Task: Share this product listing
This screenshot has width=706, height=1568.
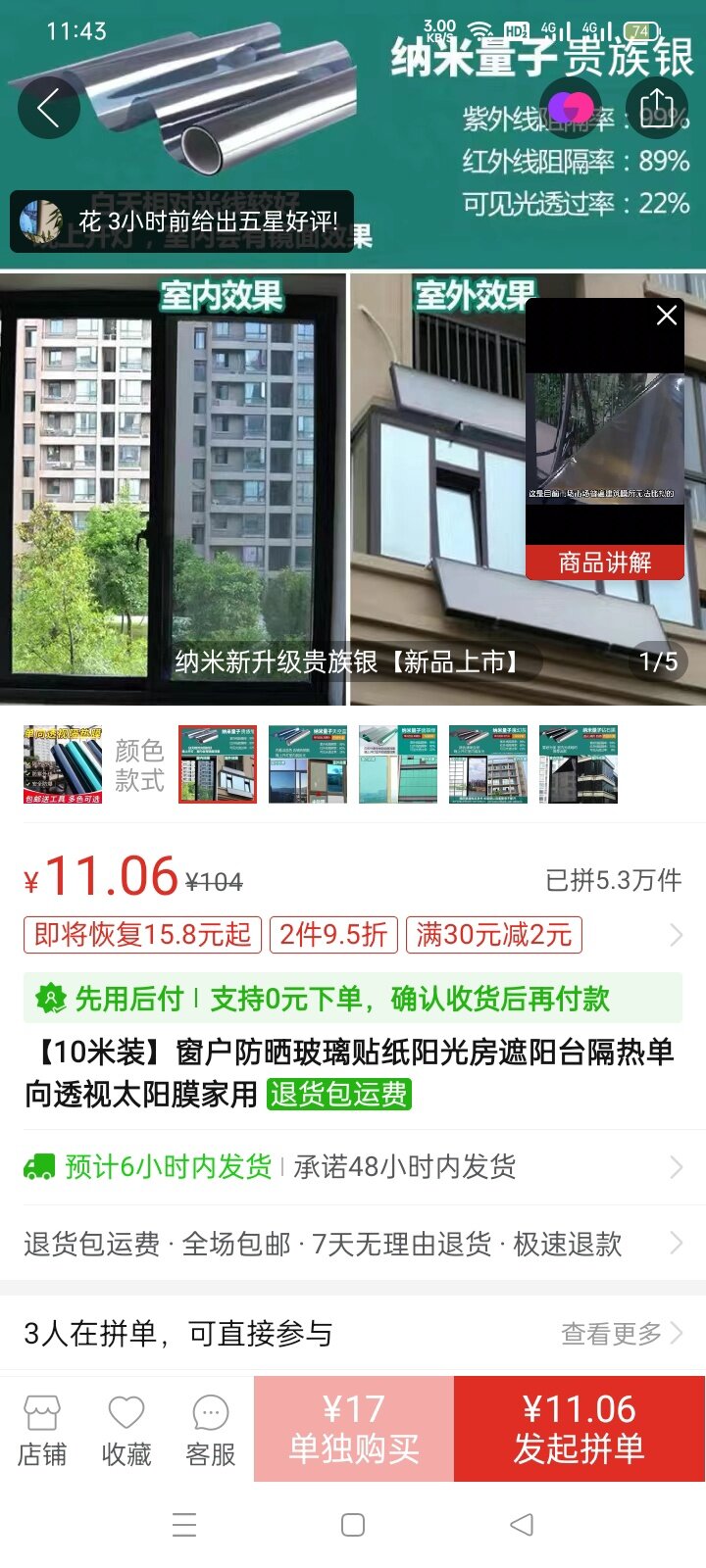Action: [657, 107]
